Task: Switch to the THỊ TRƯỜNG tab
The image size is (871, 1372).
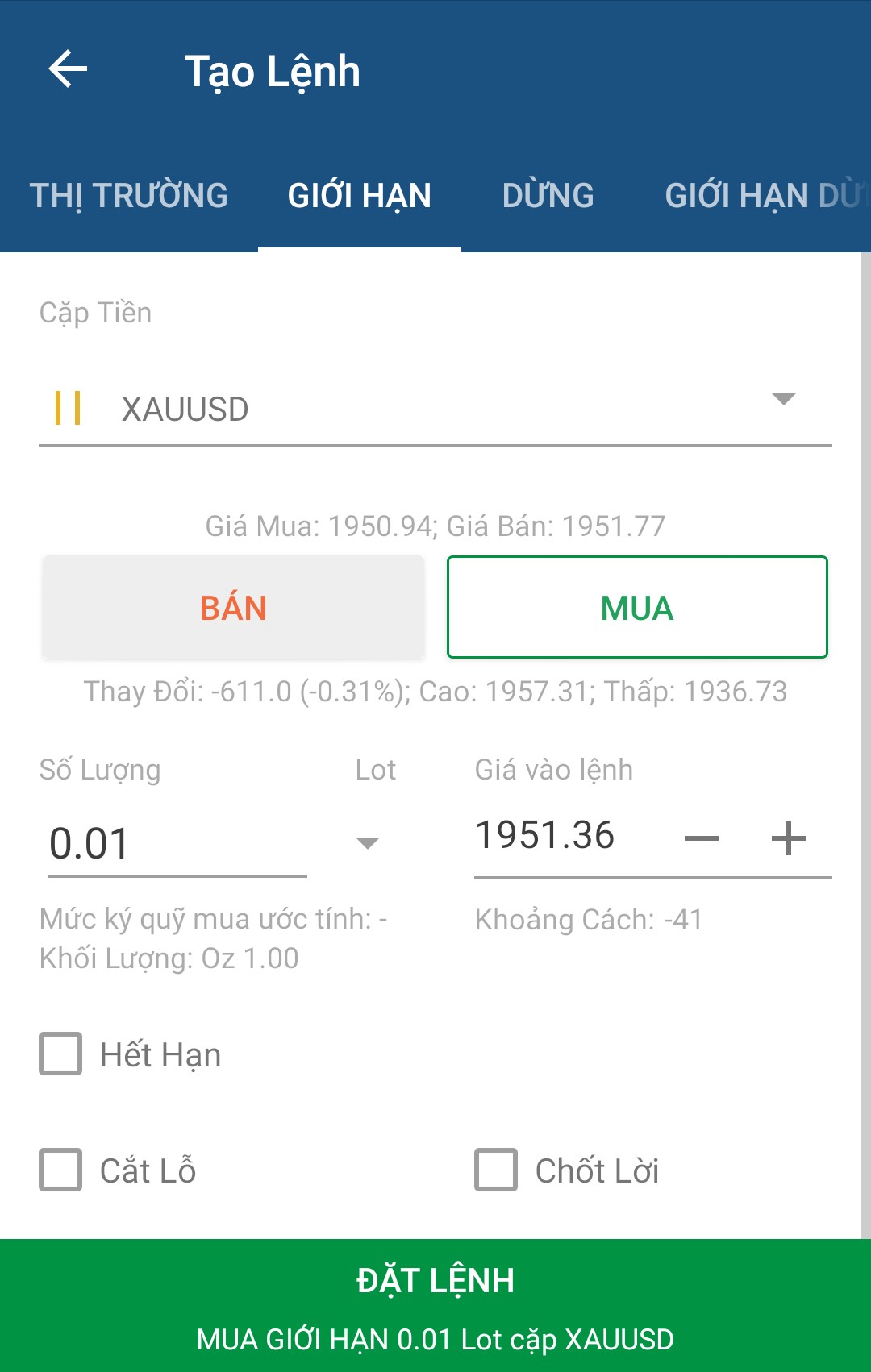Action: coord(129,196)
